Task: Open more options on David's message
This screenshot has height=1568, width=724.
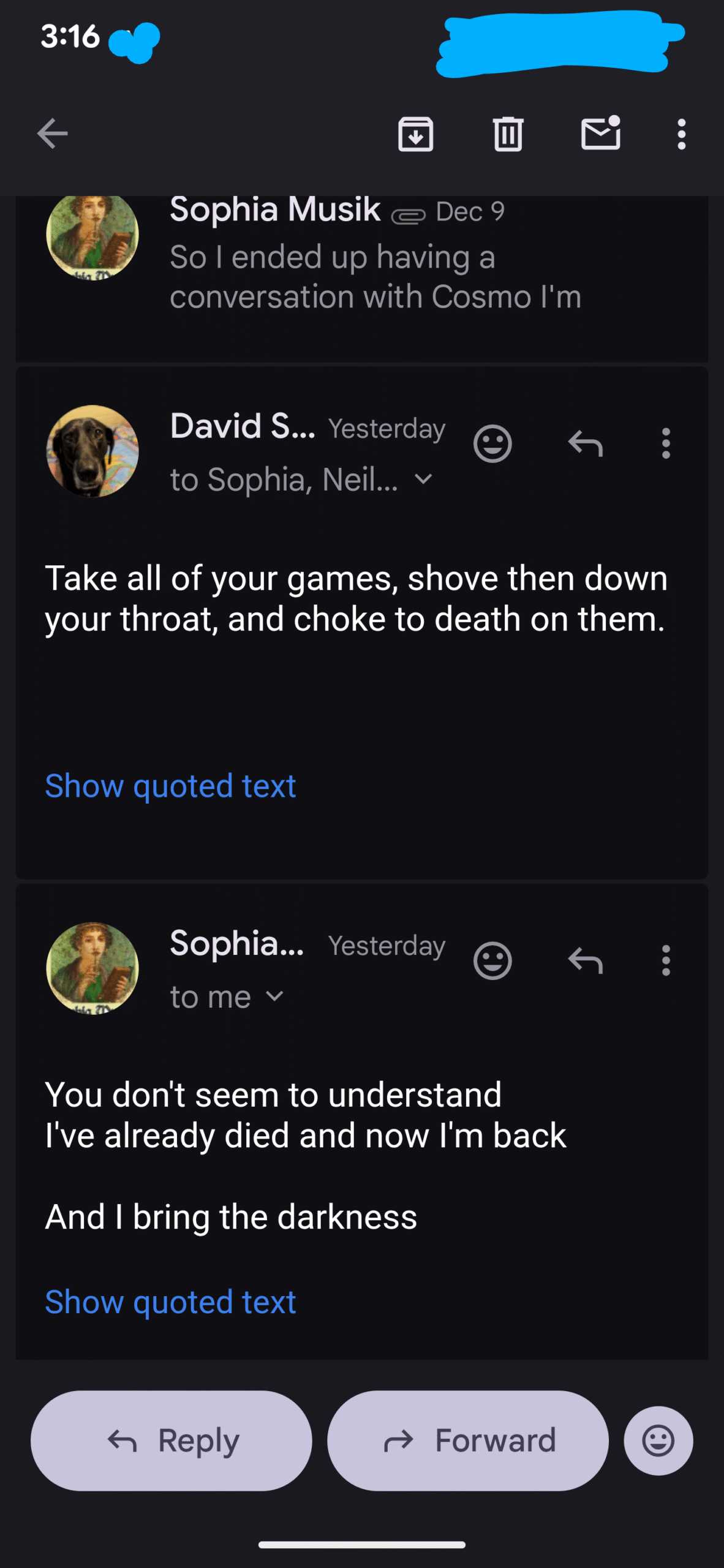Action: click(x=666, y=443)
